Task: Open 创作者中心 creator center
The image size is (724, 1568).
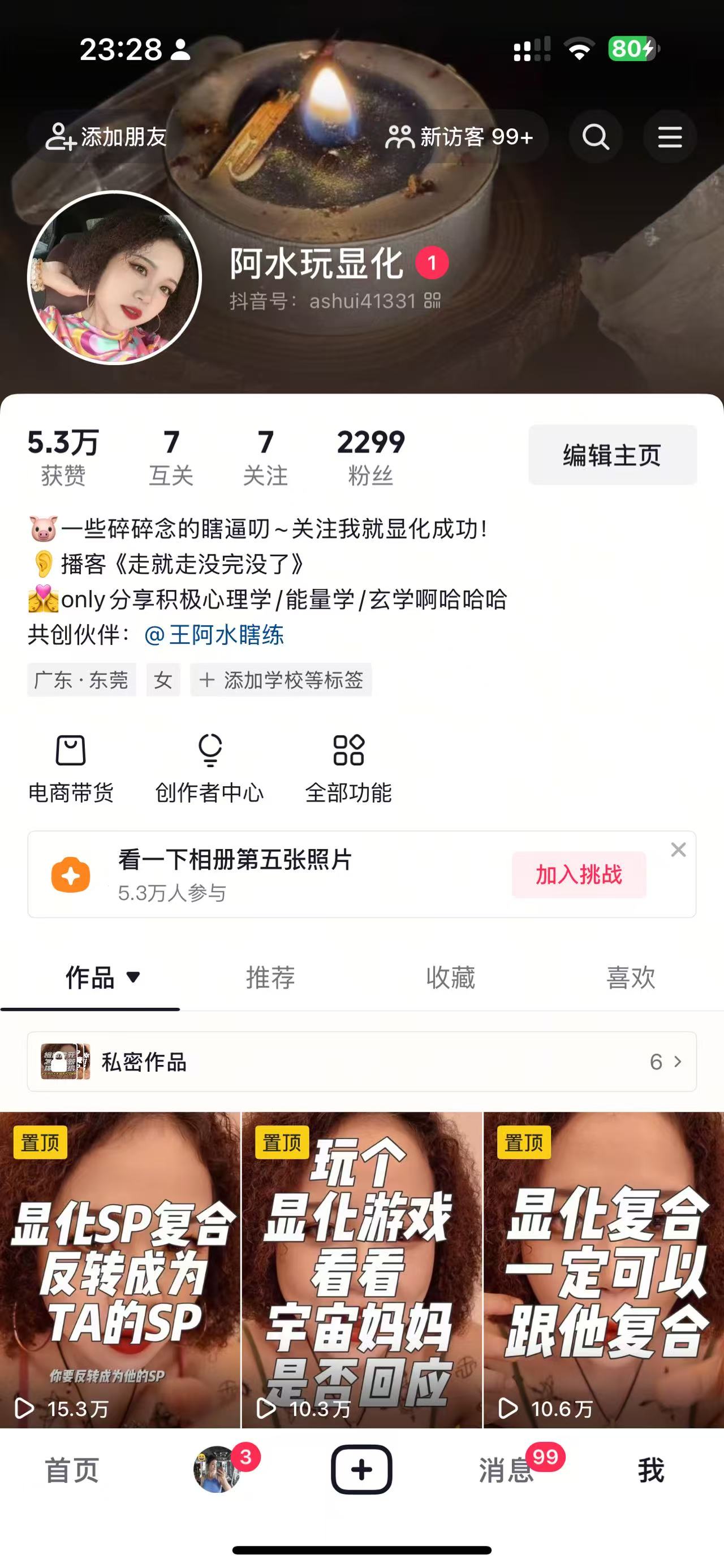Action: (209, 768)
